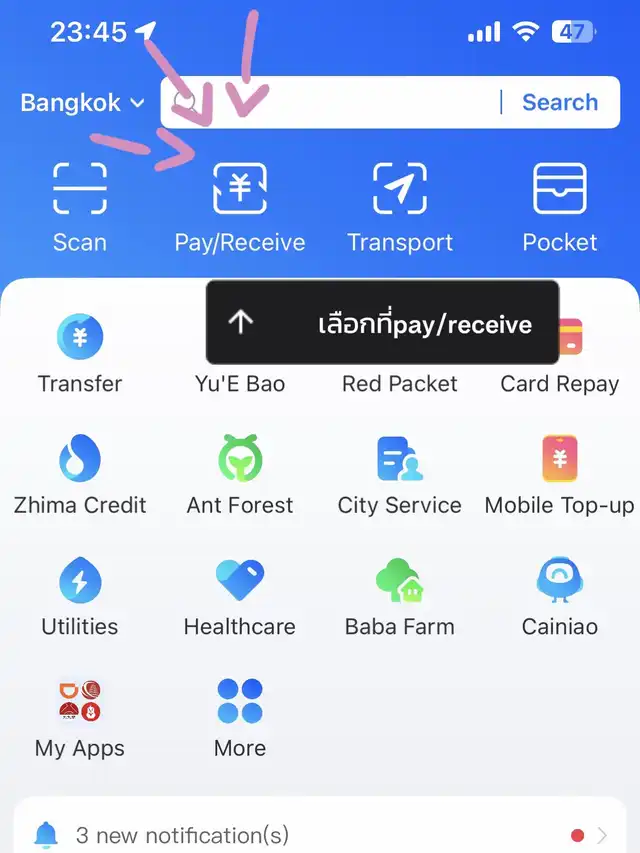The image size is (640, 853).
Task: Open City Service
Action: 400,475
